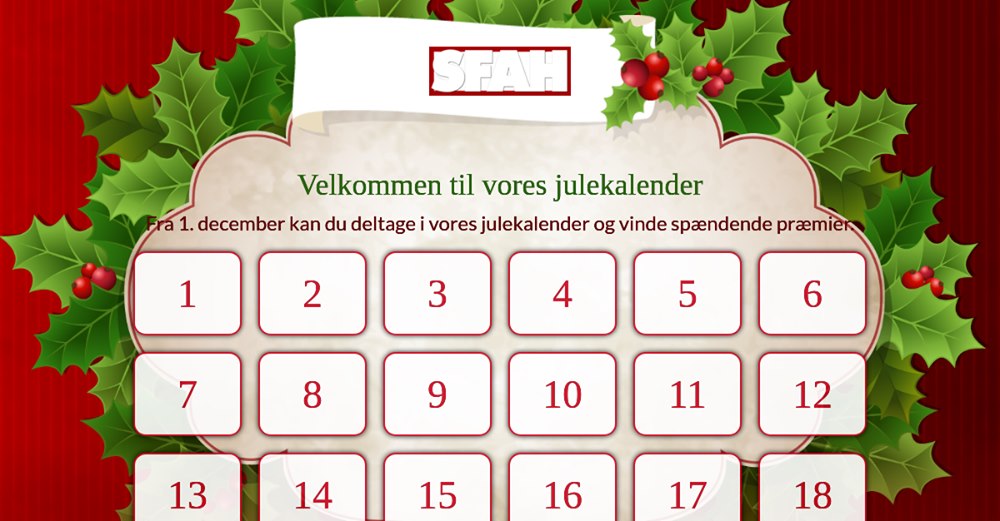
Task: Open calendar door 11
Action: (x=687, y=394)
